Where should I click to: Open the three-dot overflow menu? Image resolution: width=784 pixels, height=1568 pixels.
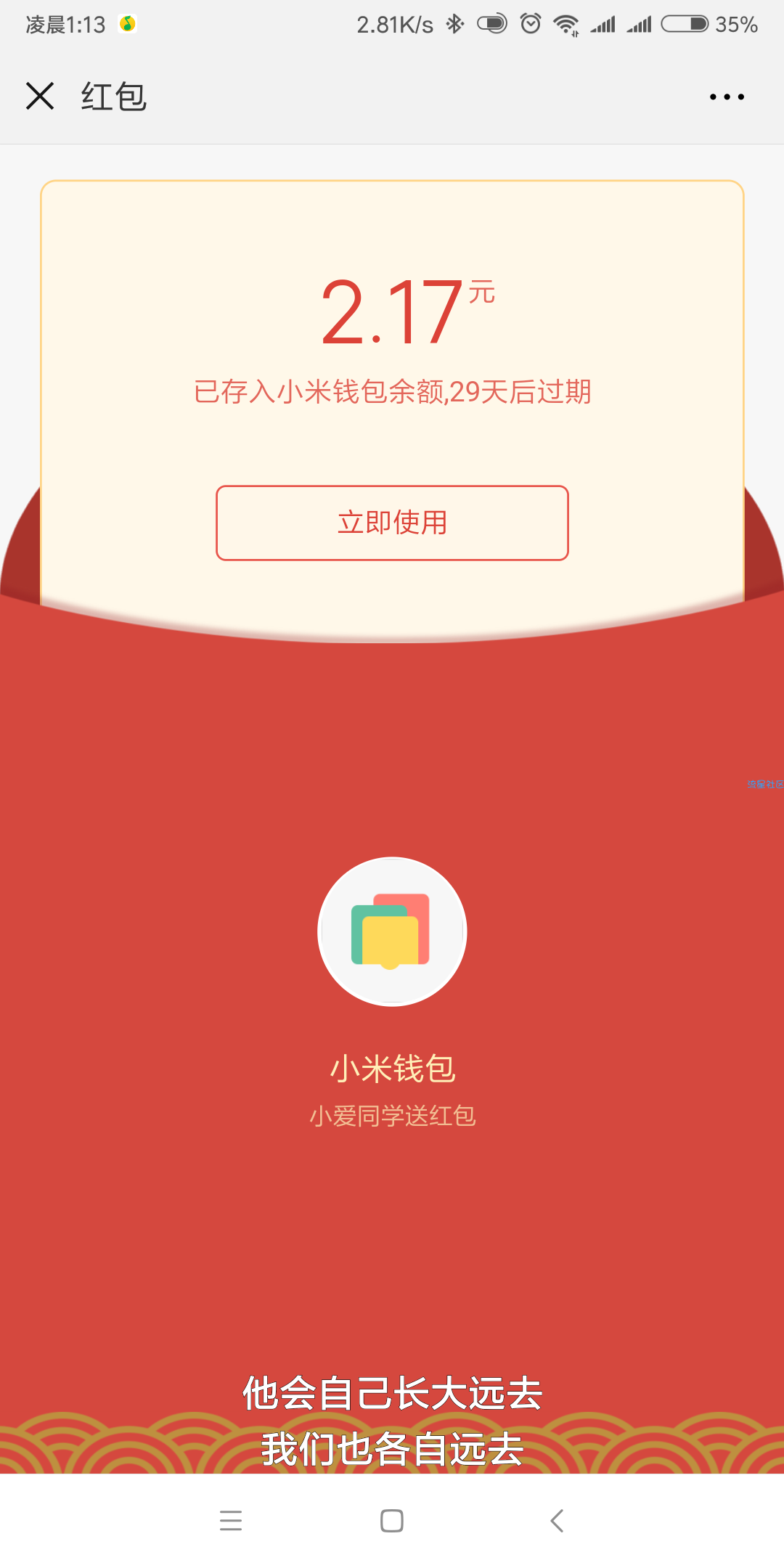click(x=727, y=97)
